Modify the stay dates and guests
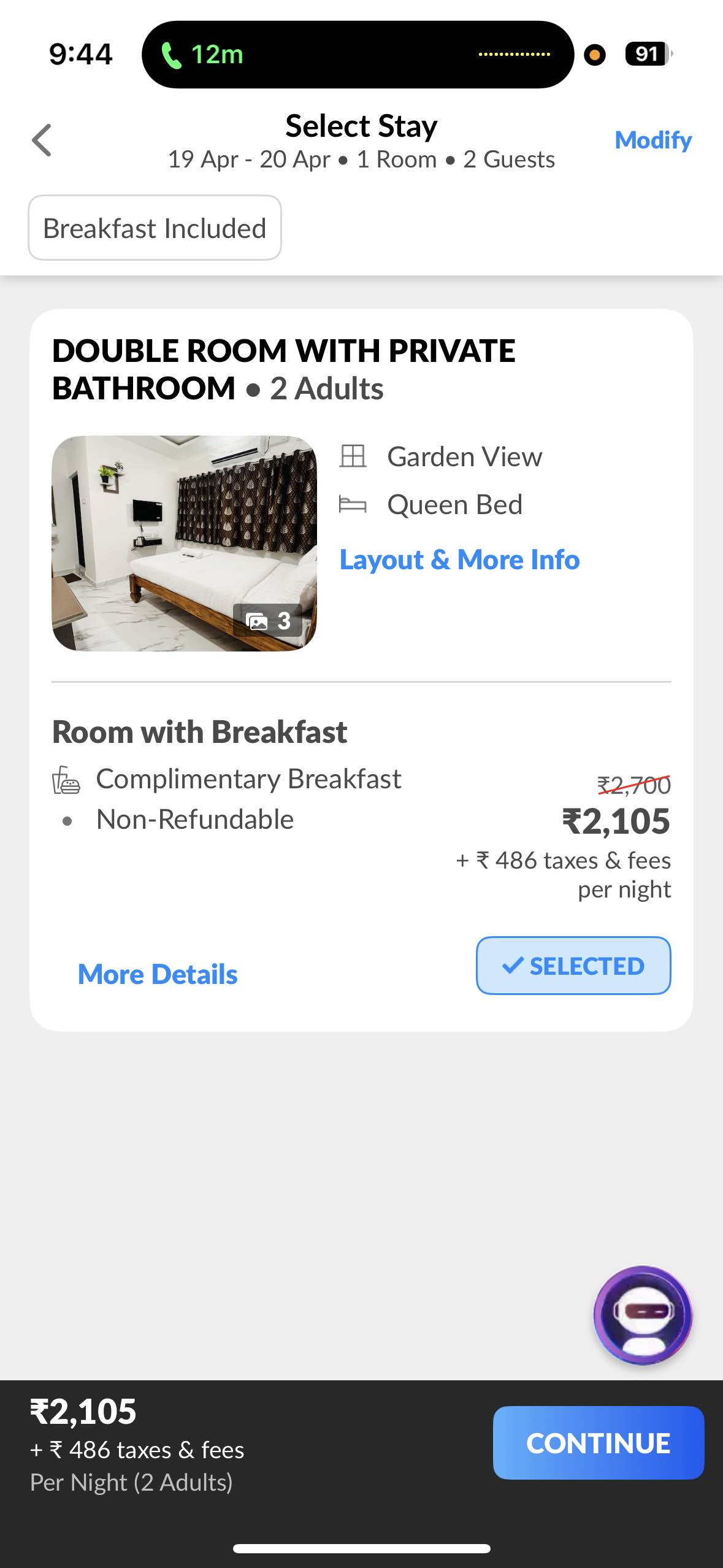 coord(652,140)
